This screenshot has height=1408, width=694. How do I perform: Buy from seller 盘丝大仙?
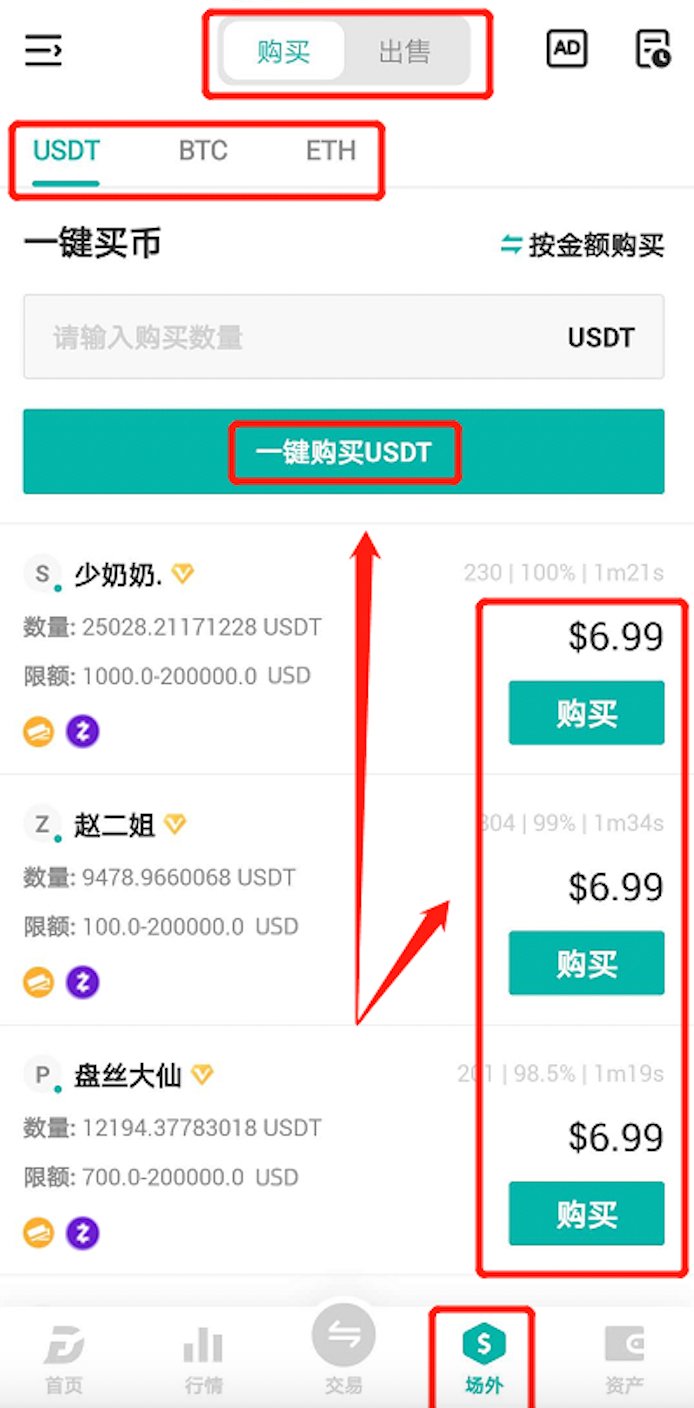586,1213
